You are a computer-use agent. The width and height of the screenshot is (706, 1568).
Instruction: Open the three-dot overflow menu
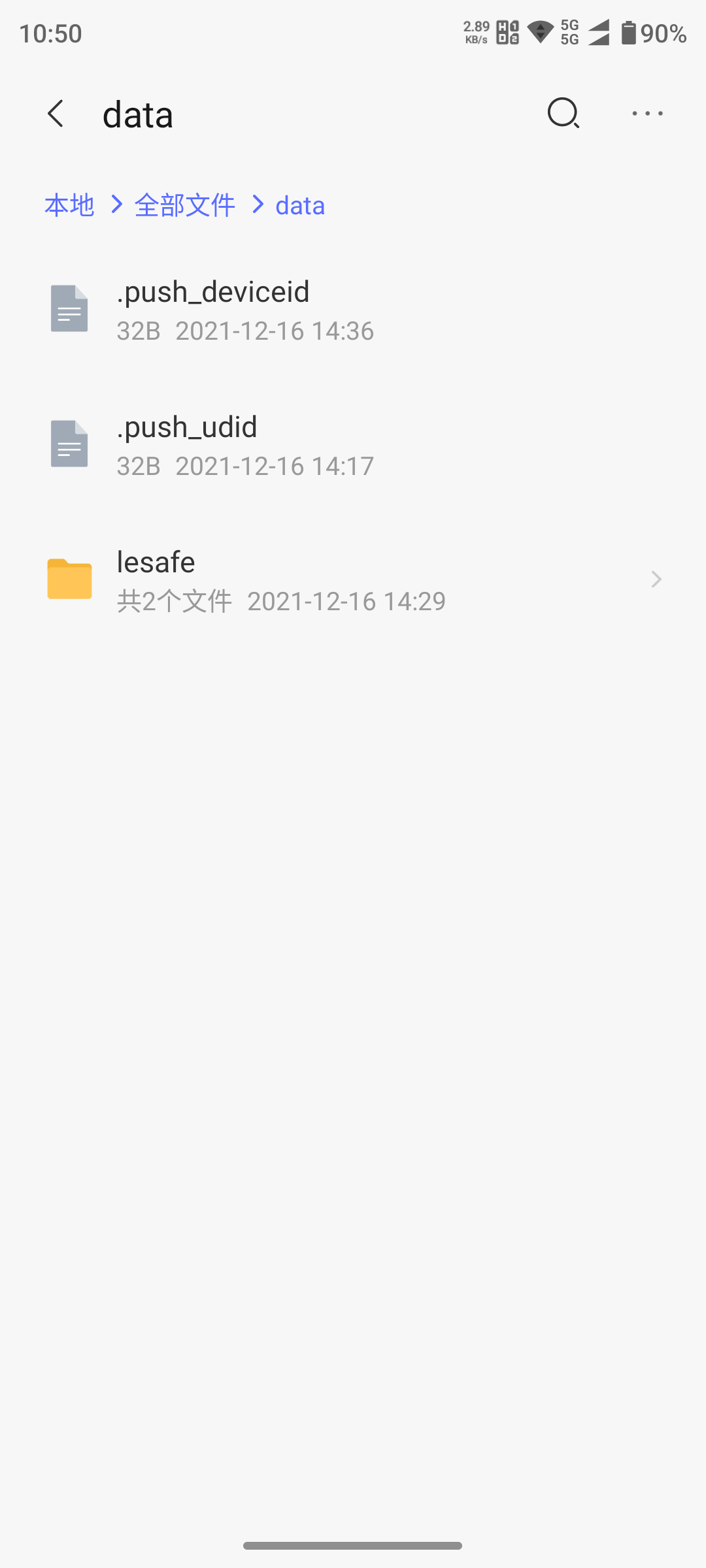[647, 114]
